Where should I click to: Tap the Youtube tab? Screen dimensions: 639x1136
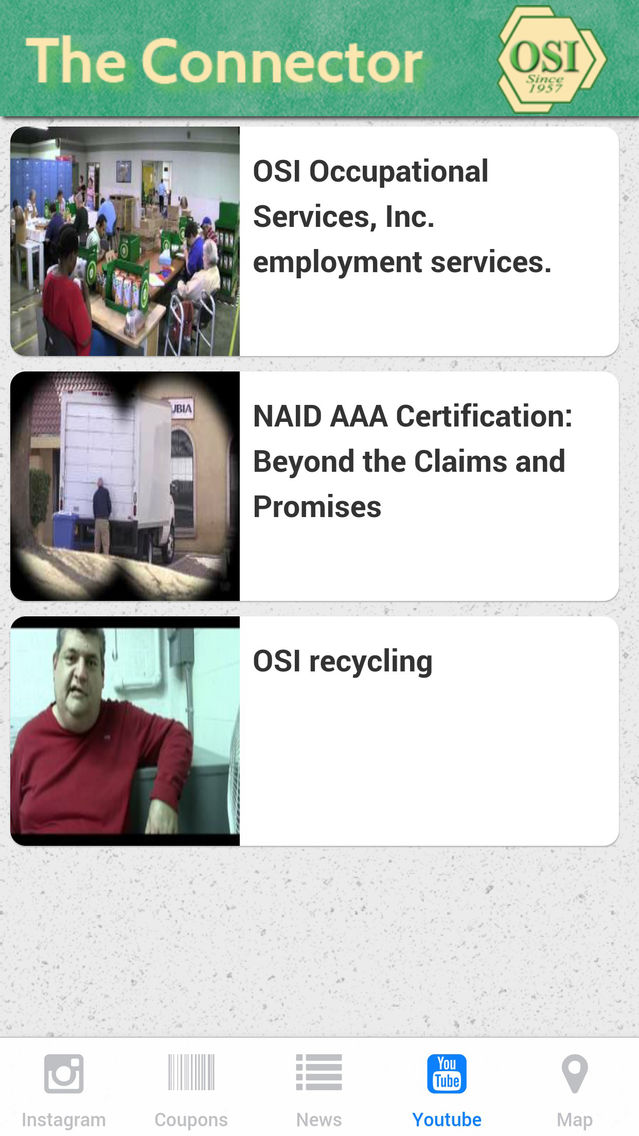[447, 1089]
